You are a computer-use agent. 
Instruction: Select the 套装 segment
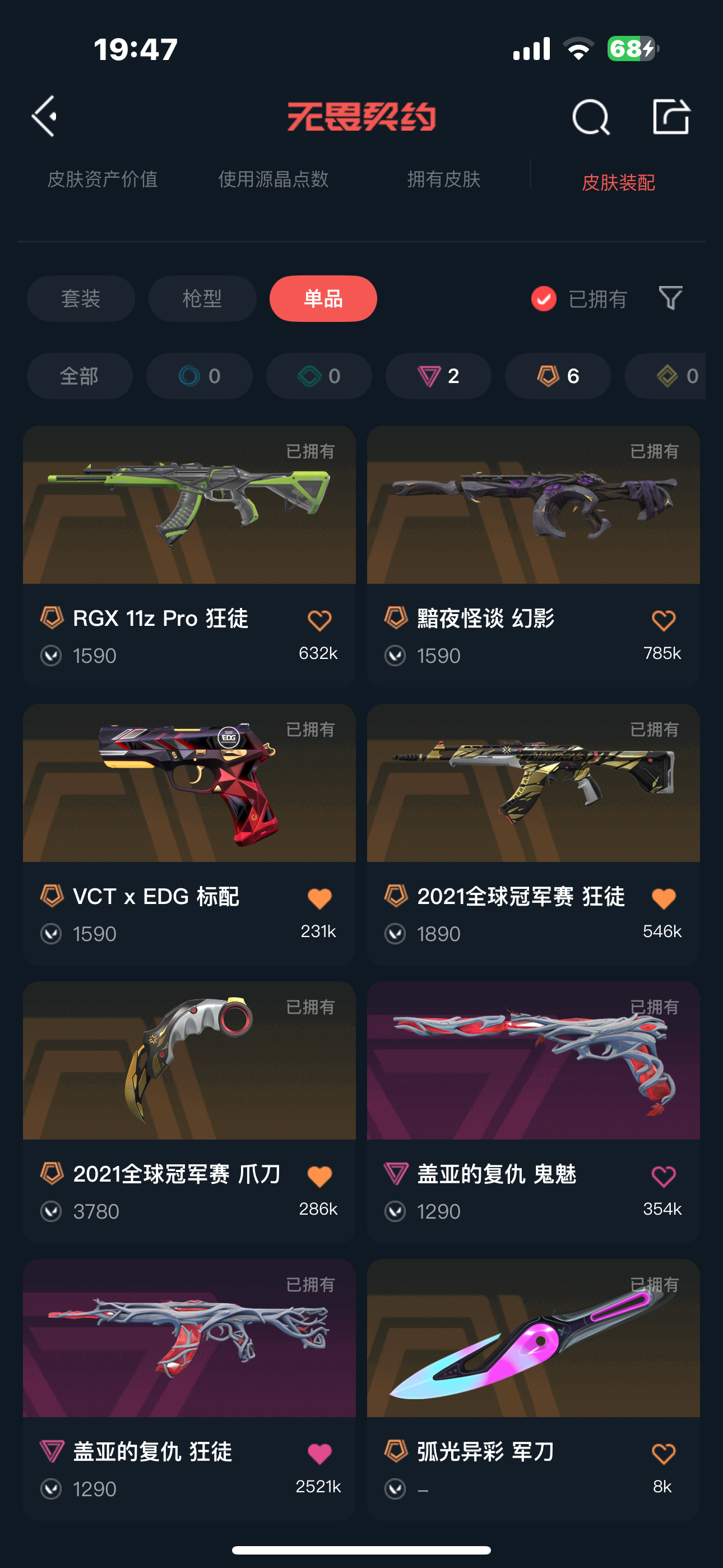pyautogui.click(x=81, y=298)
